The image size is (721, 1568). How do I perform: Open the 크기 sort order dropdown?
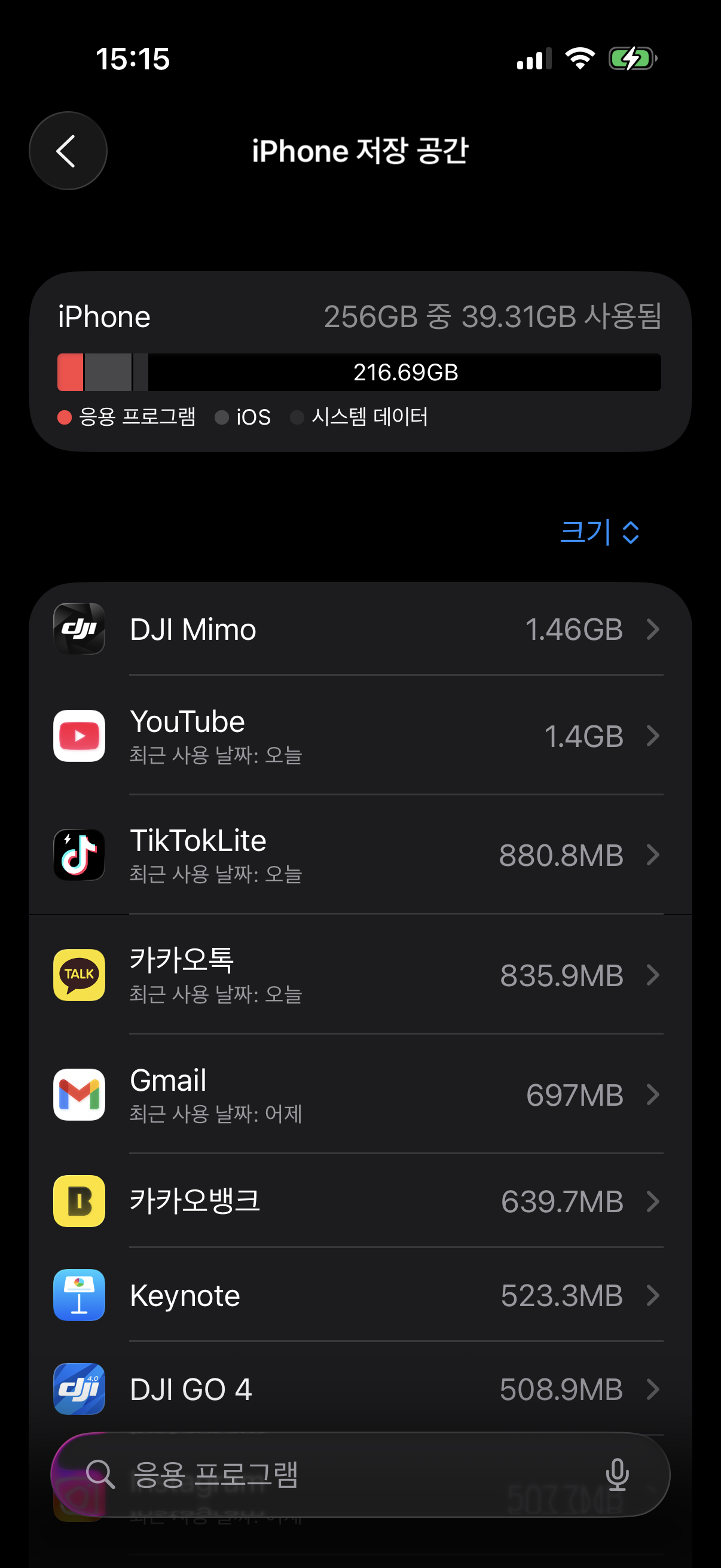598,532
